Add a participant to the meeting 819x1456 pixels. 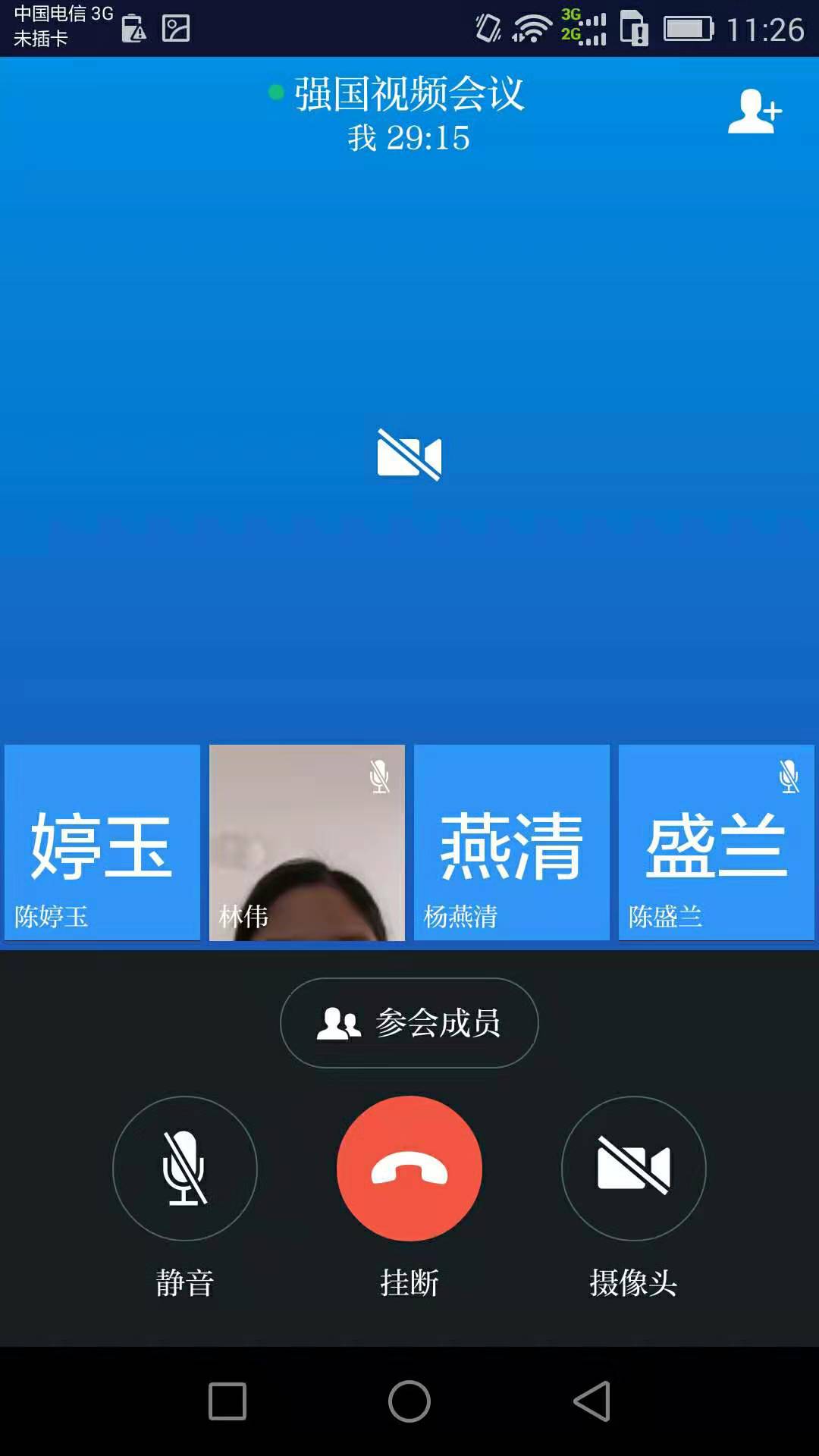(754, 112)
